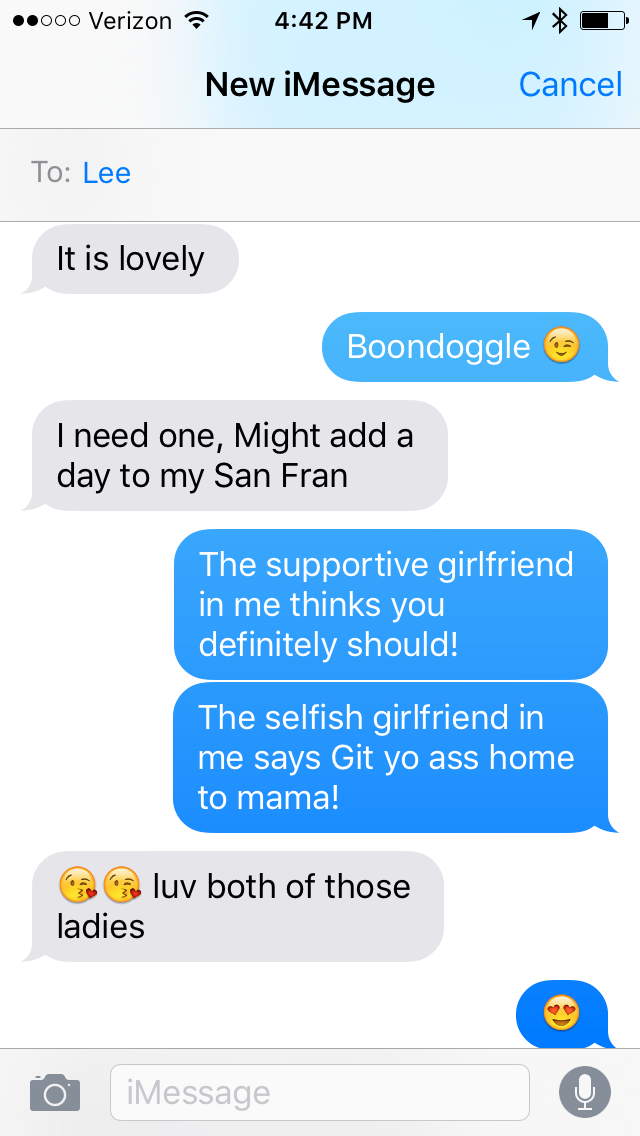
Task: Open the camera to attach a photo
Action: (x=54, y=1092)
